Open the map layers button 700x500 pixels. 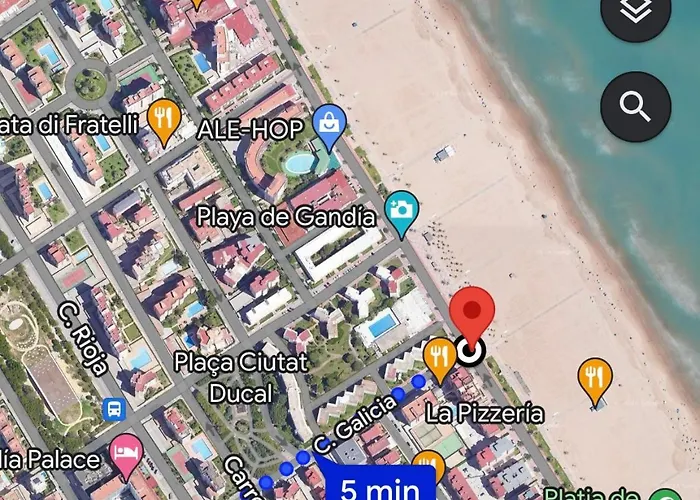pyautogui.click(x=635, y=12)
